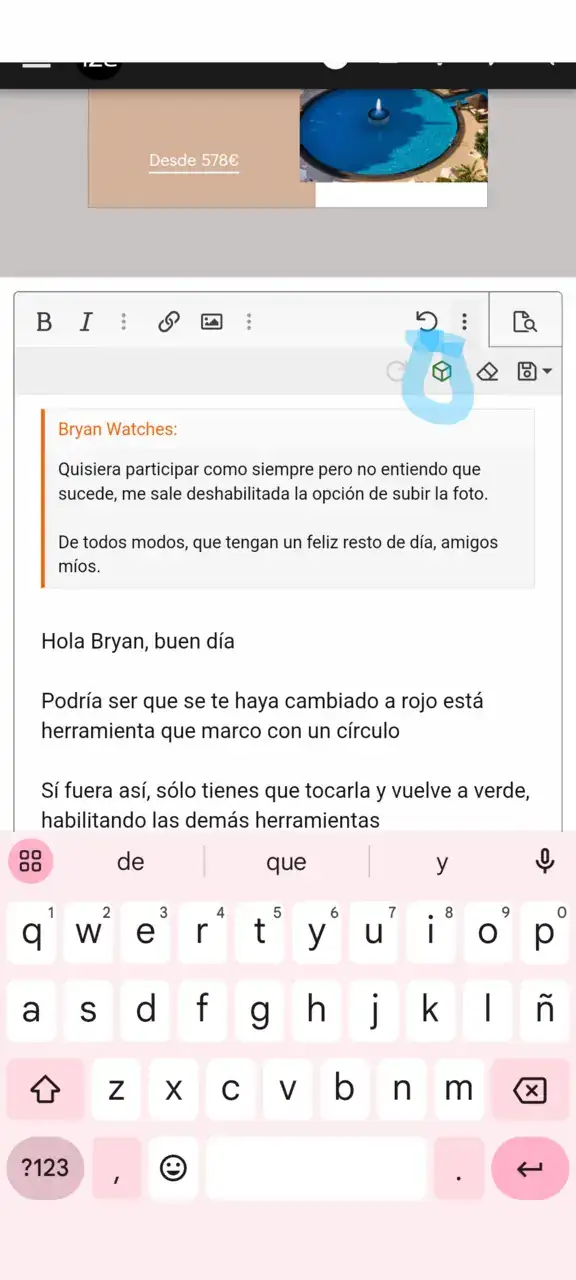
Task: Choose the keyboard suggestion "que"
Action: (286, 862)
